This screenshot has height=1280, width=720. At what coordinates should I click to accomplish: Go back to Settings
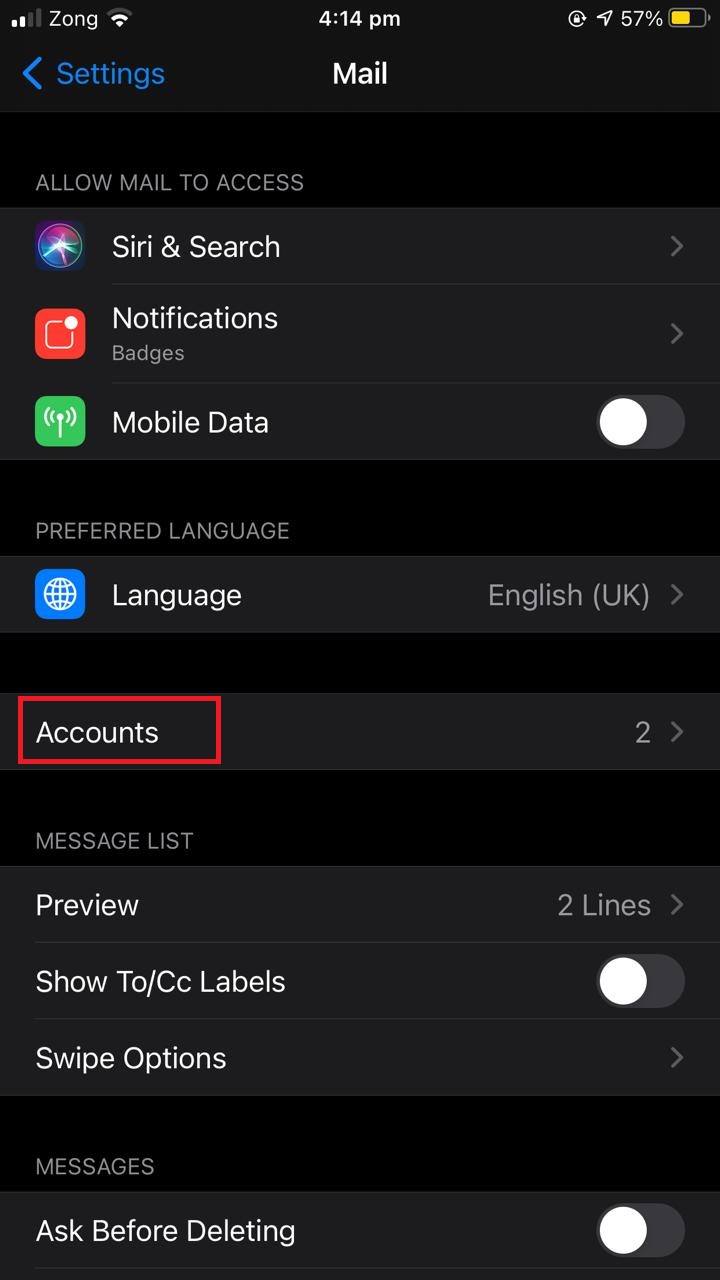pos(93,73)
